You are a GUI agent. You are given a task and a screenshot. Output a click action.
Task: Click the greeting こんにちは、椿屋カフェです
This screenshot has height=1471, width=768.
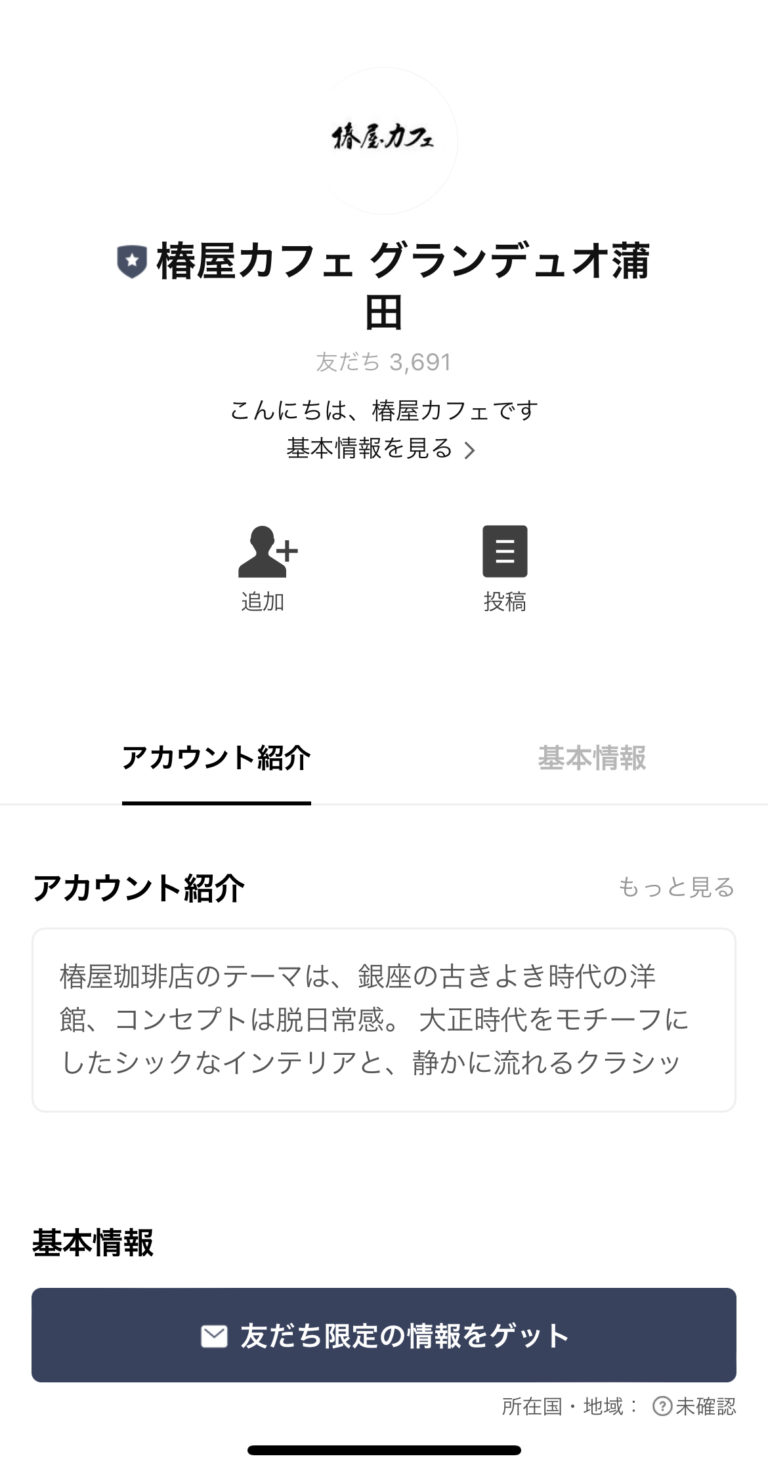(384, 410)
